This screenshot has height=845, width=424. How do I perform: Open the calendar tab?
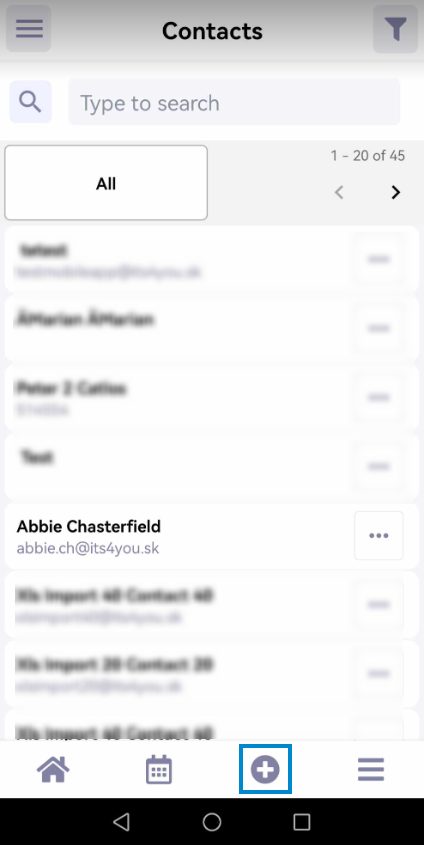(159, 770)
